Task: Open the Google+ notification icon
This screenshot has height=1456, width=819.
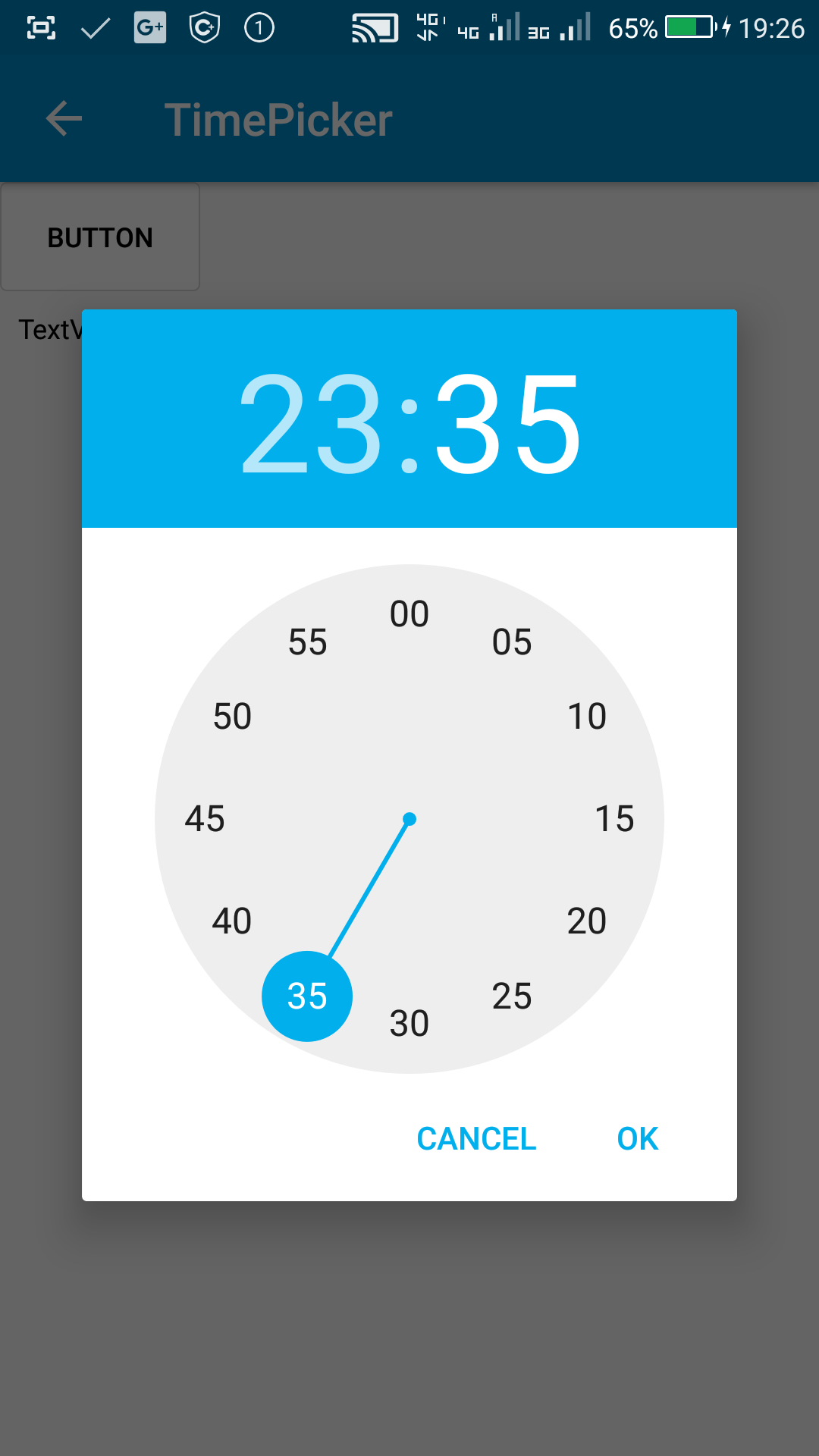Action: click(149, 27)
